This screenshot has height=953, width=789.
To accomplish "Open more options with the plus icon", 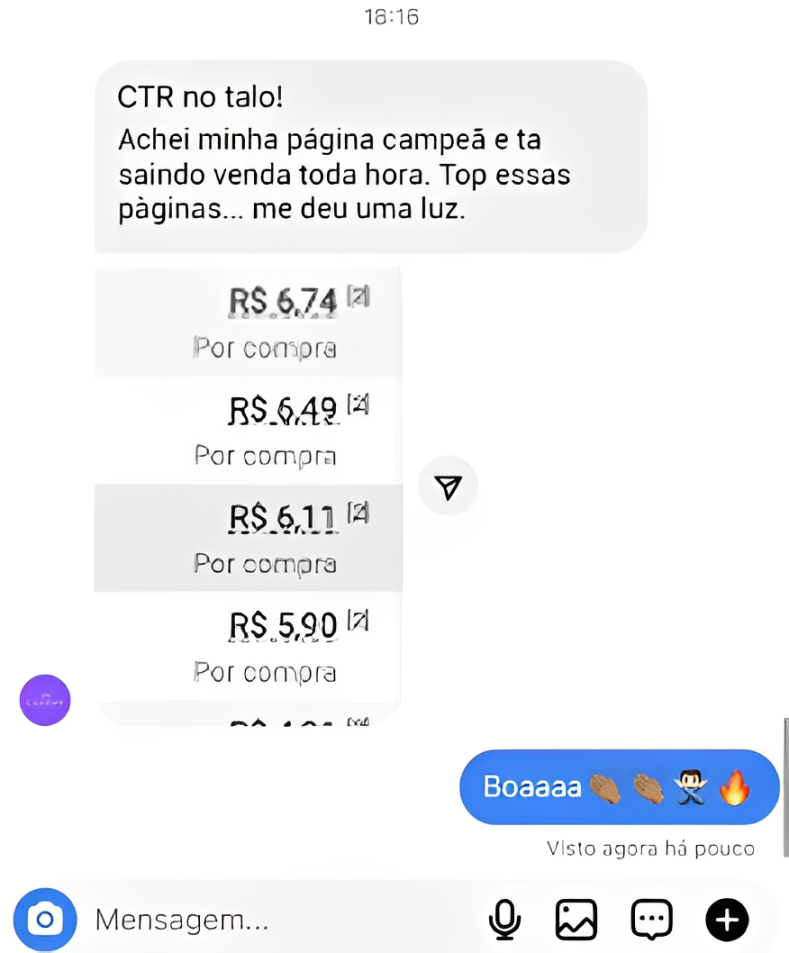I will (727, 920).
